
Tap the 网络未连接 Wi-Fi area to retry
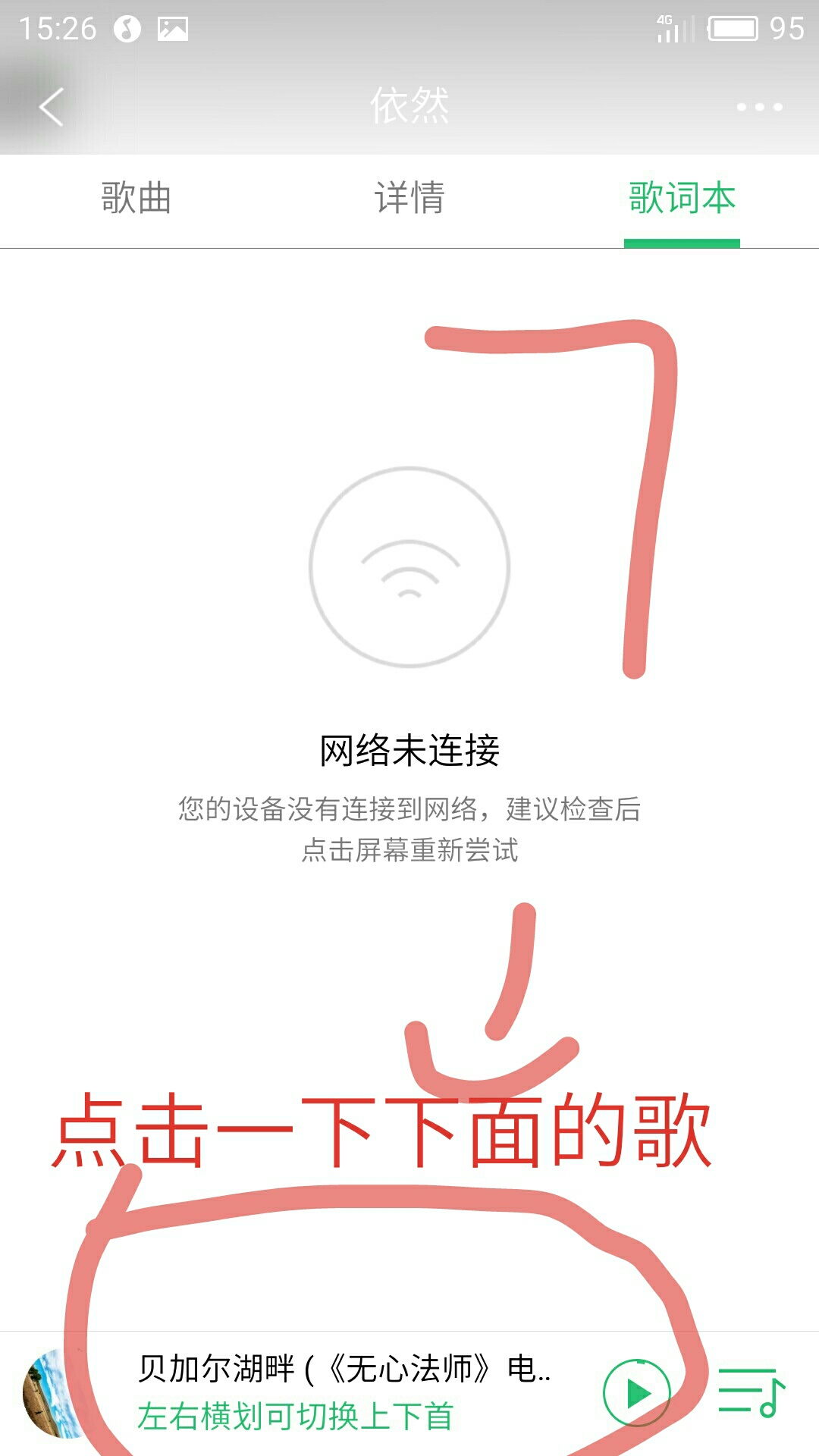click(409, 567)
